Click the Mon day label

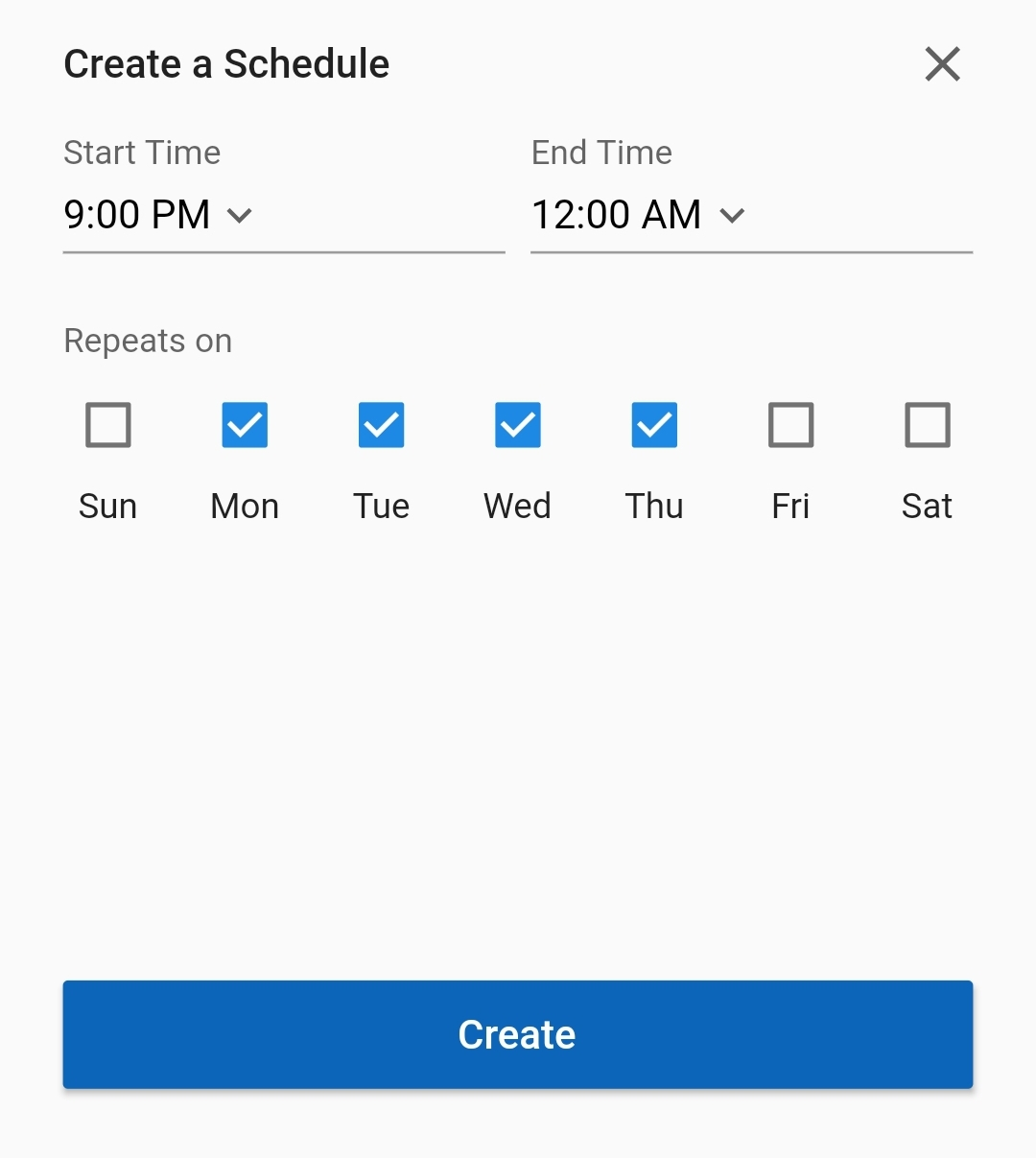pos(244,506)
